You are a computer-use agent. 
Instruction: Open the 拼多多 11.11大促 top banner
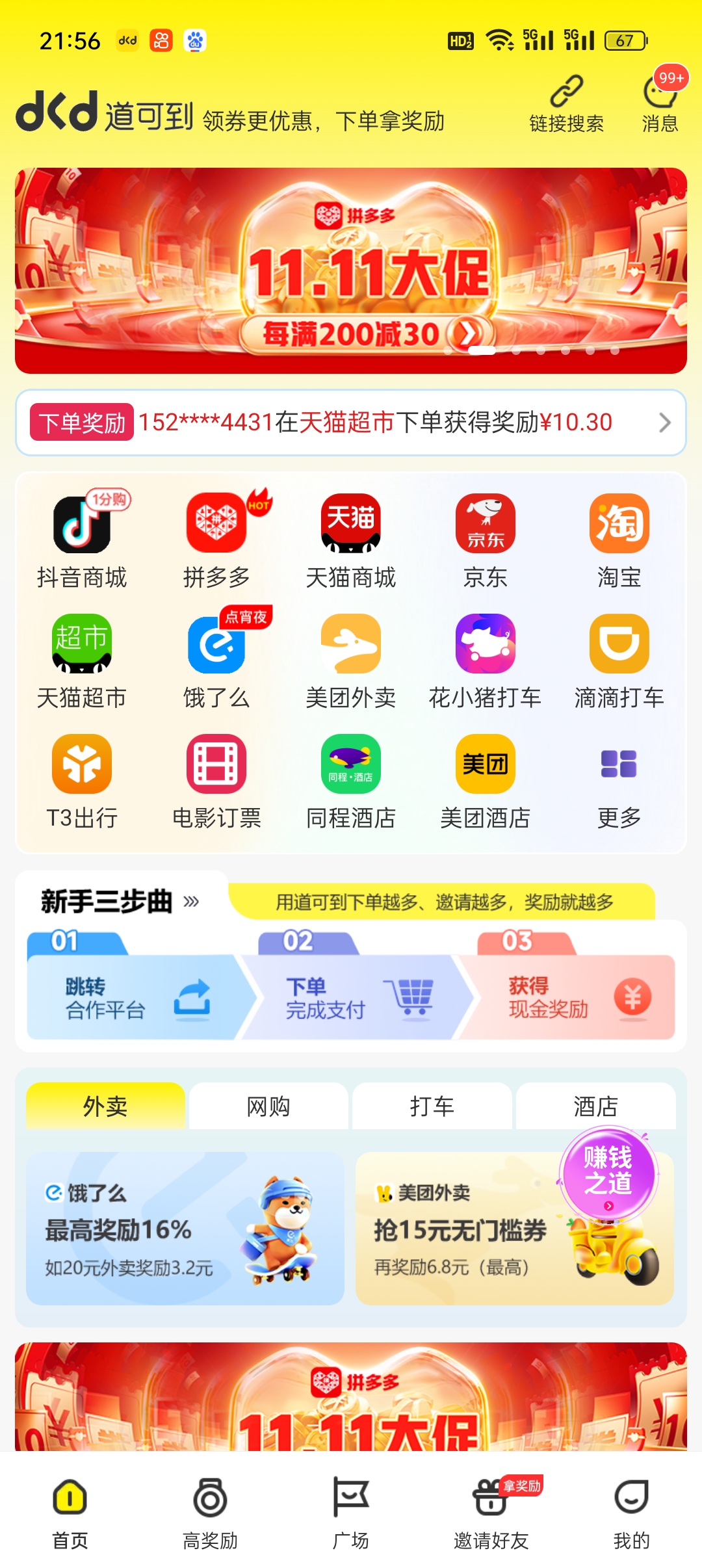[351, 270]
